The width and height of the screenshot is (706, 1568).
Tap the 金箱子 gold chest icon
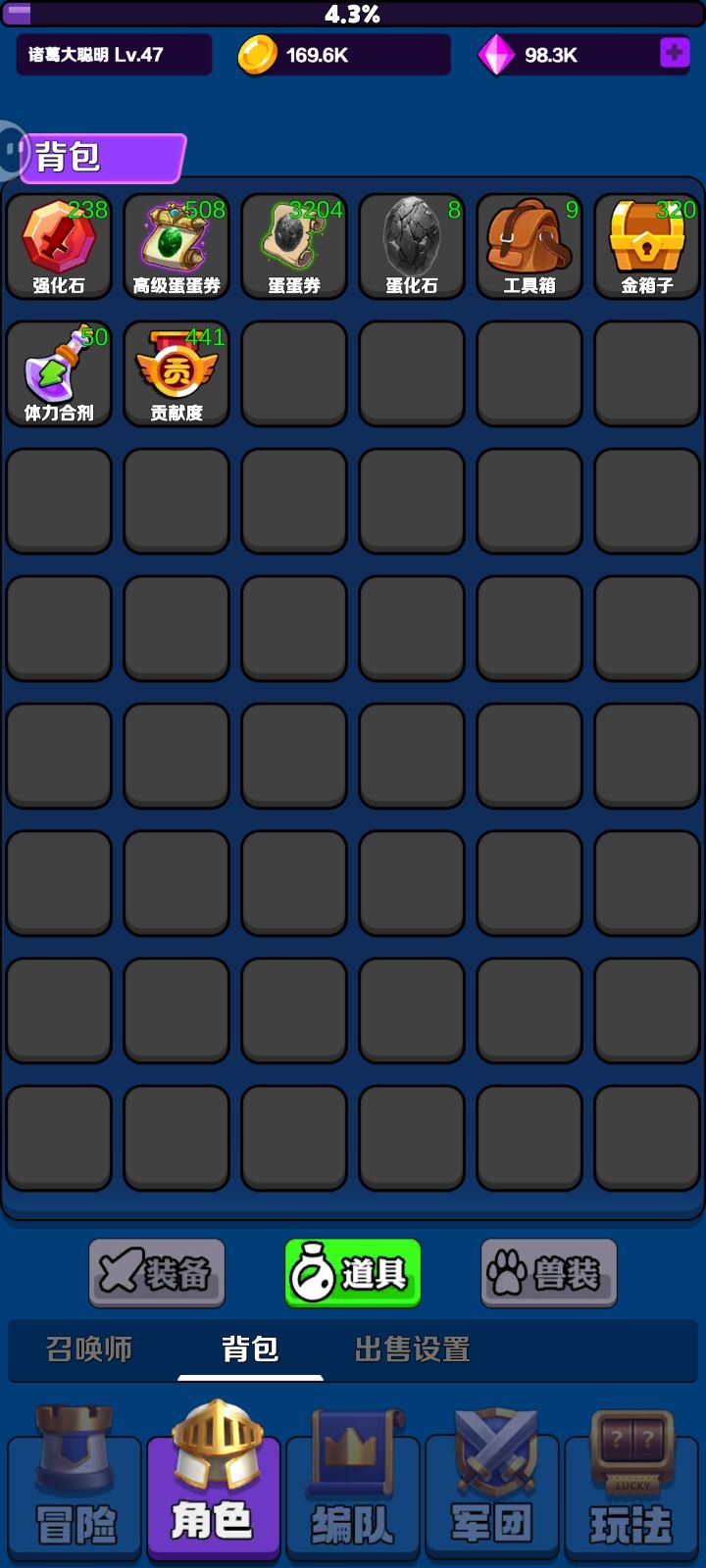pos(645,245)
